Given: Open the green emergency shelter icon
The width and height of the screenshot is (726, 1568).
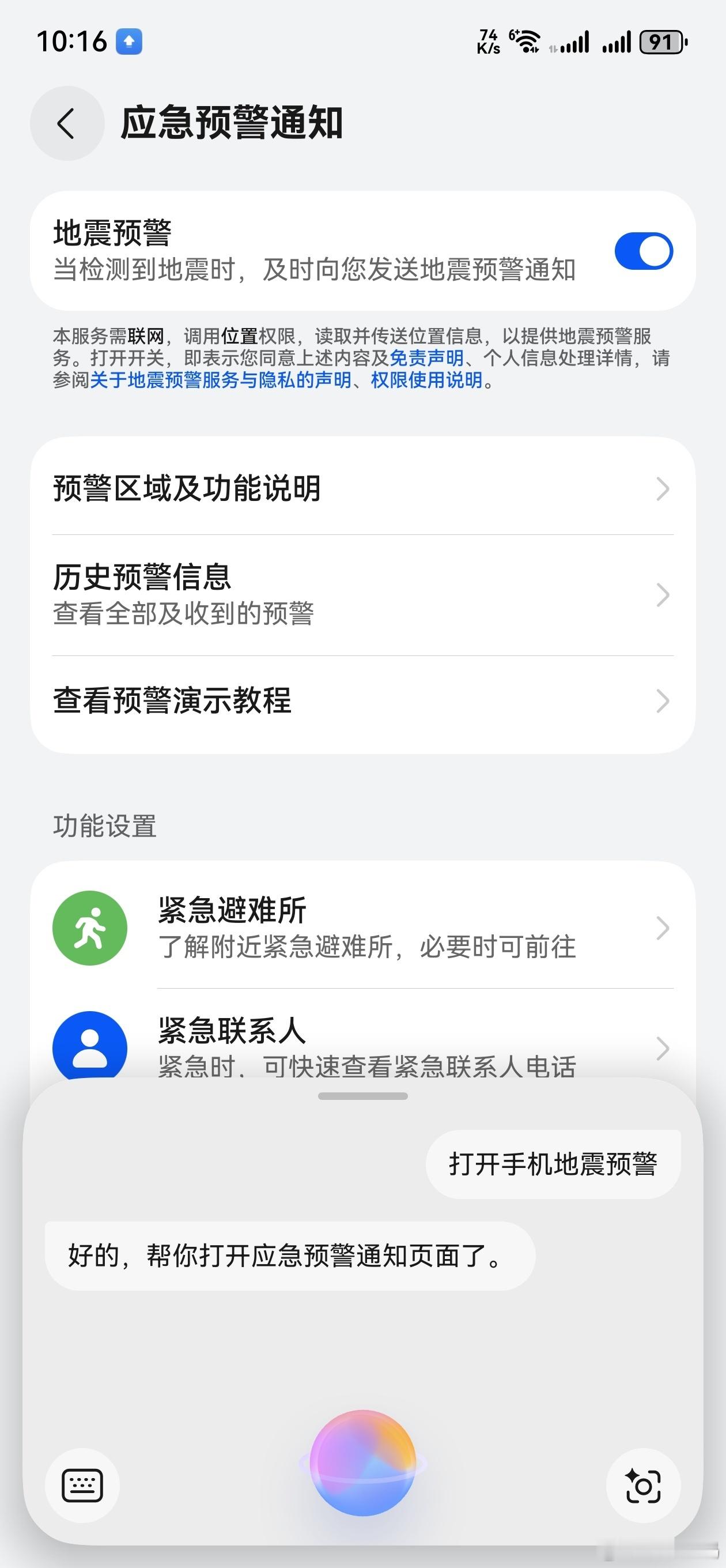Looking at the screenshot, I should point(90,928).
